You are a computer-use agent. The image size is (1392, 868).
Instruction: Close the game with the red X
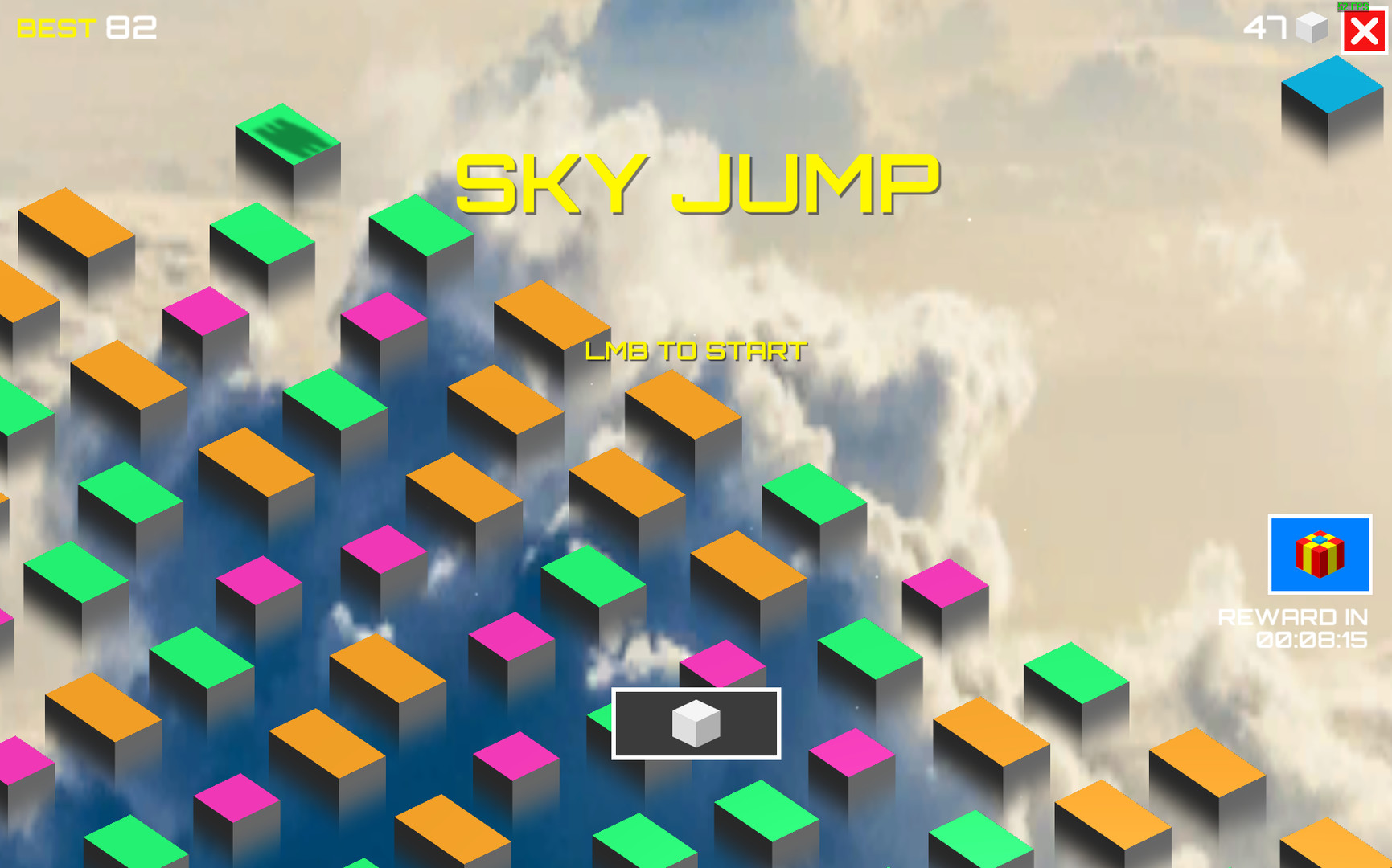[1364, 33]
